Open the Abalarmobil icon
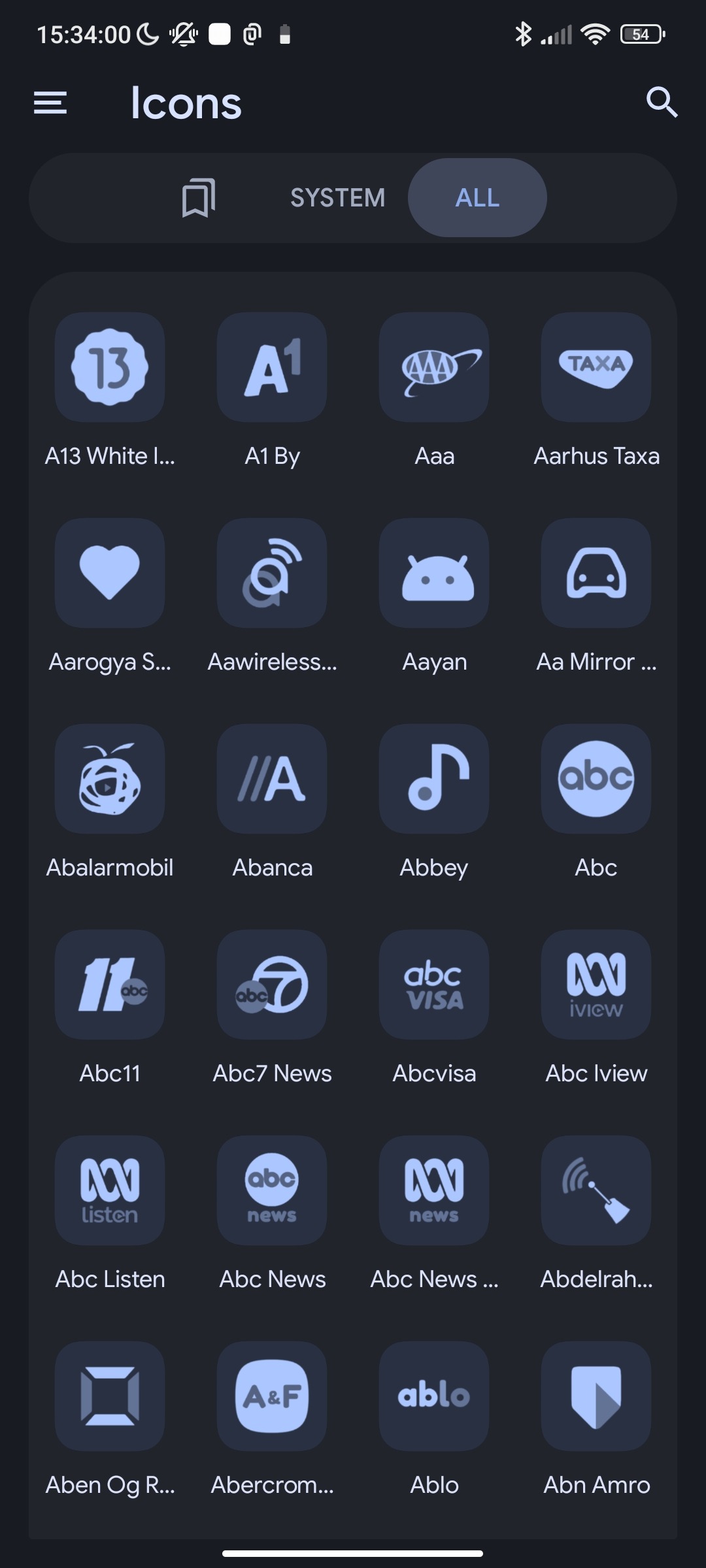 tap(110, 779)
